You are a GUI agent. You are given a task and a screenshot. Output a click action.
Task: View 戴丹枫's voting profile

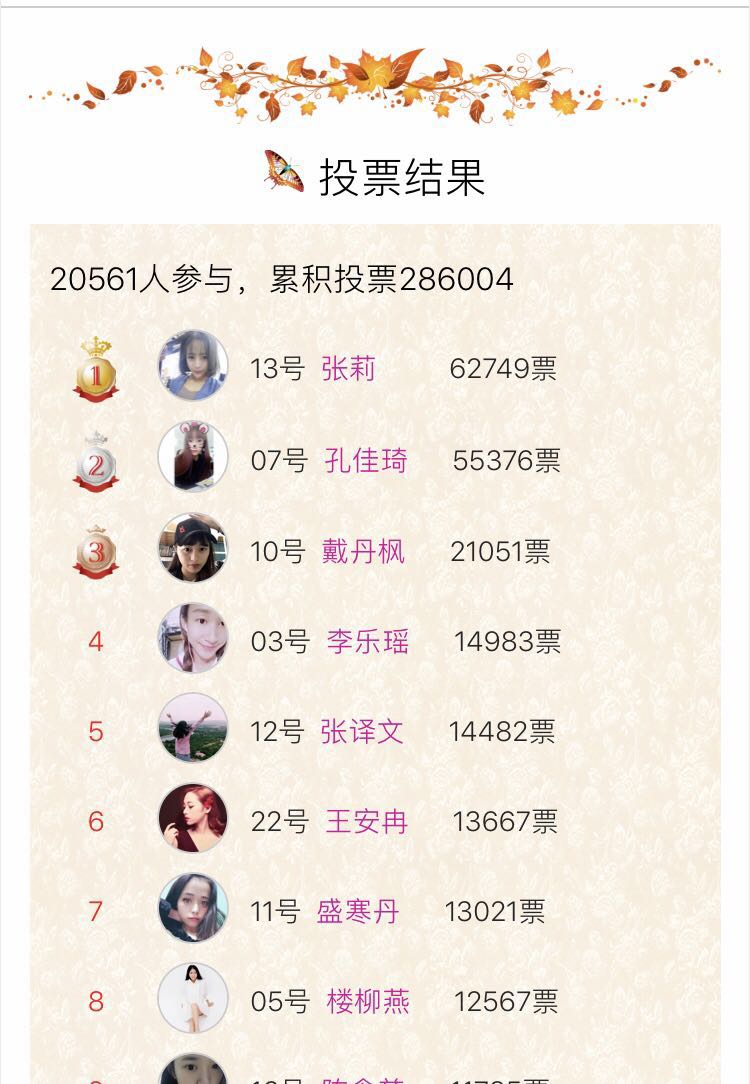[363, 551]
